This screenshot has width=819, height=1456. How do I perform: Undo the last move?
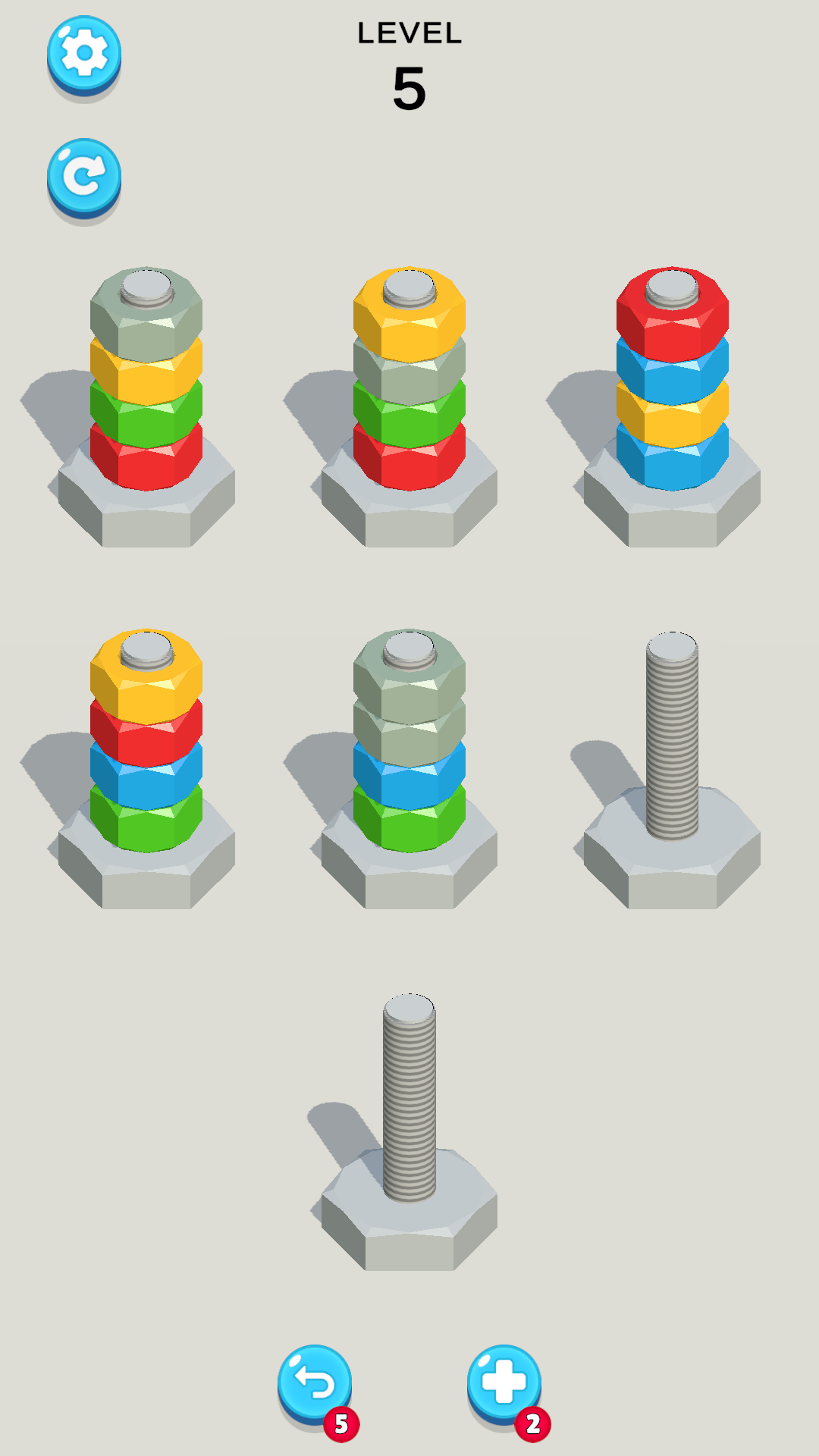pos(315,1386)
